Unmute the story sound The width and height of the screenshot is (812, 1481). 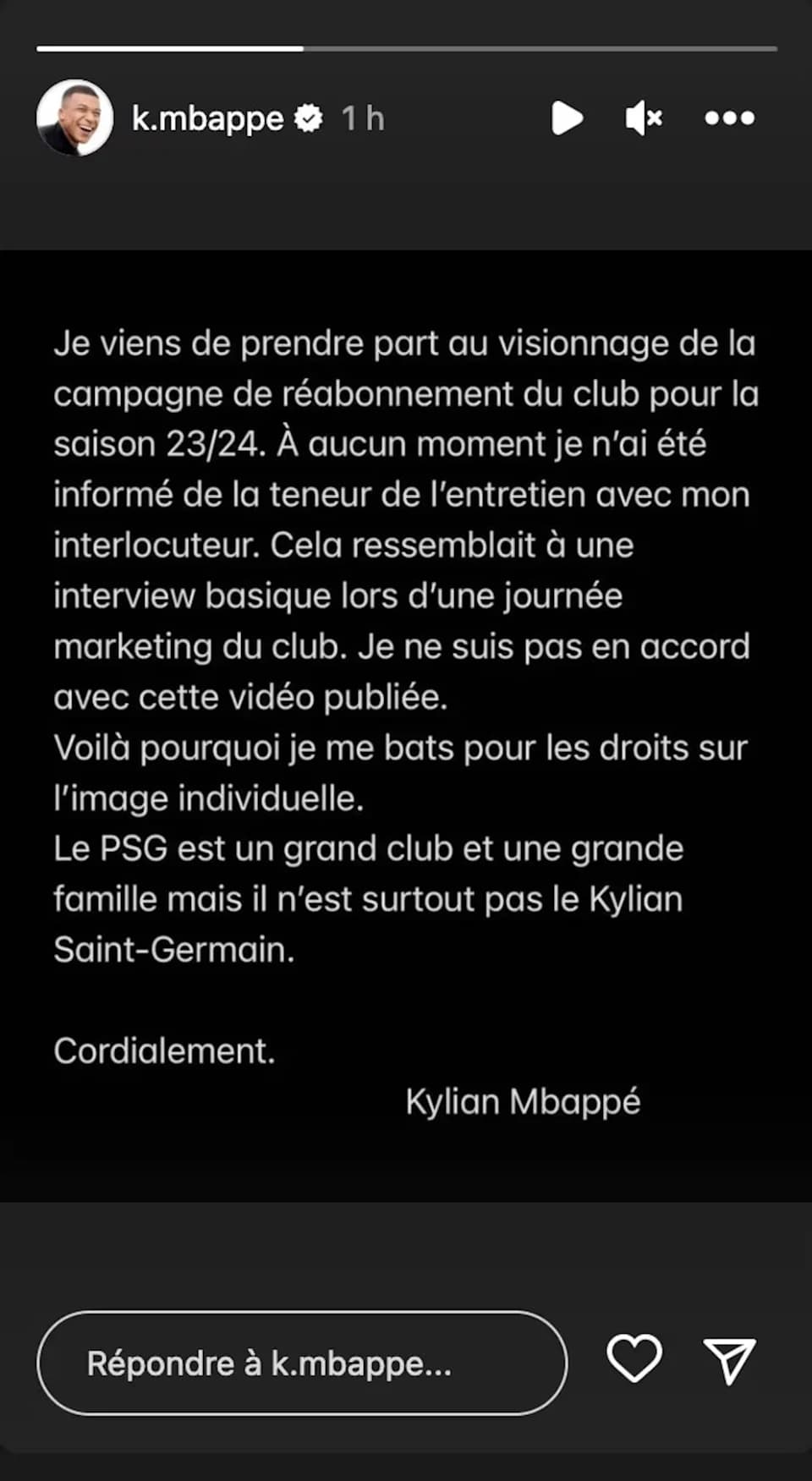point(644,118)
